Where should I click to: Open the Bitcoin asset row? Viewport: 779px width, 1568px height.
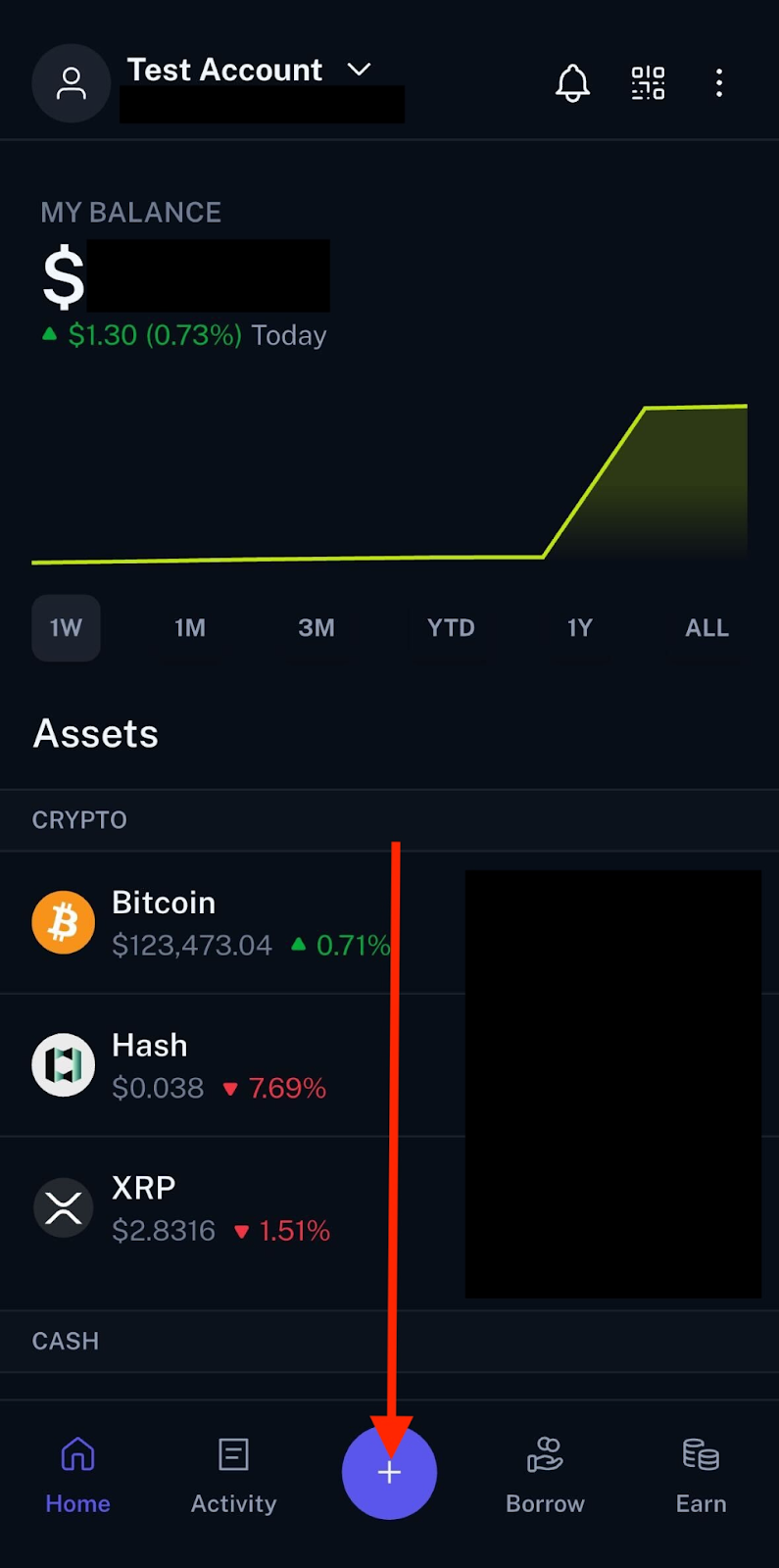click(x=389, y=922)
